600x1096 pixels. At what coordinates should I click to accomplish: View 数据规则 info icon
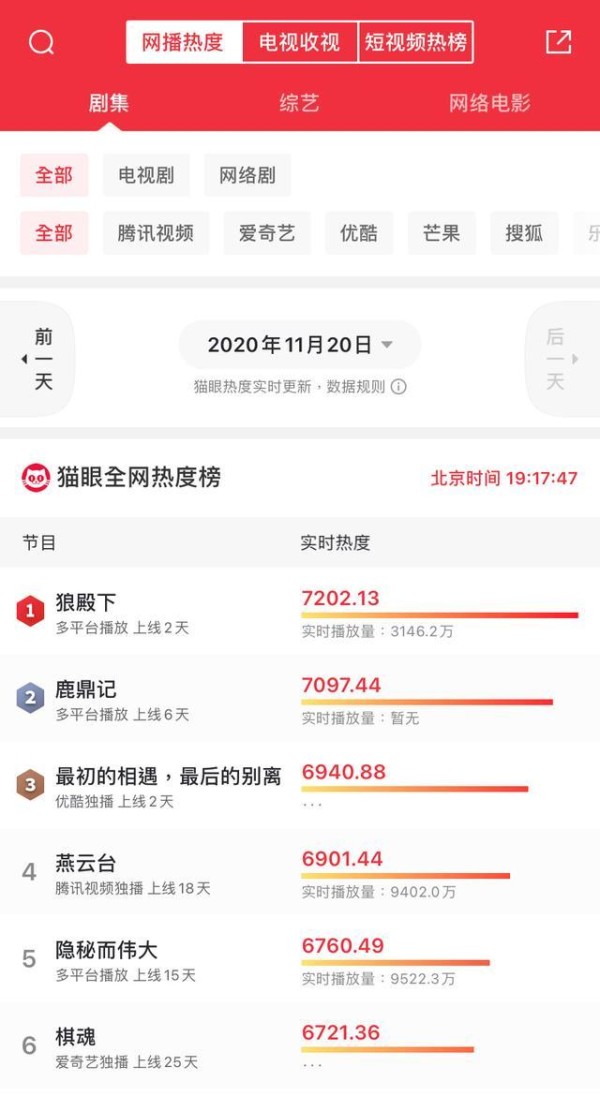click(x=399, y=387)
